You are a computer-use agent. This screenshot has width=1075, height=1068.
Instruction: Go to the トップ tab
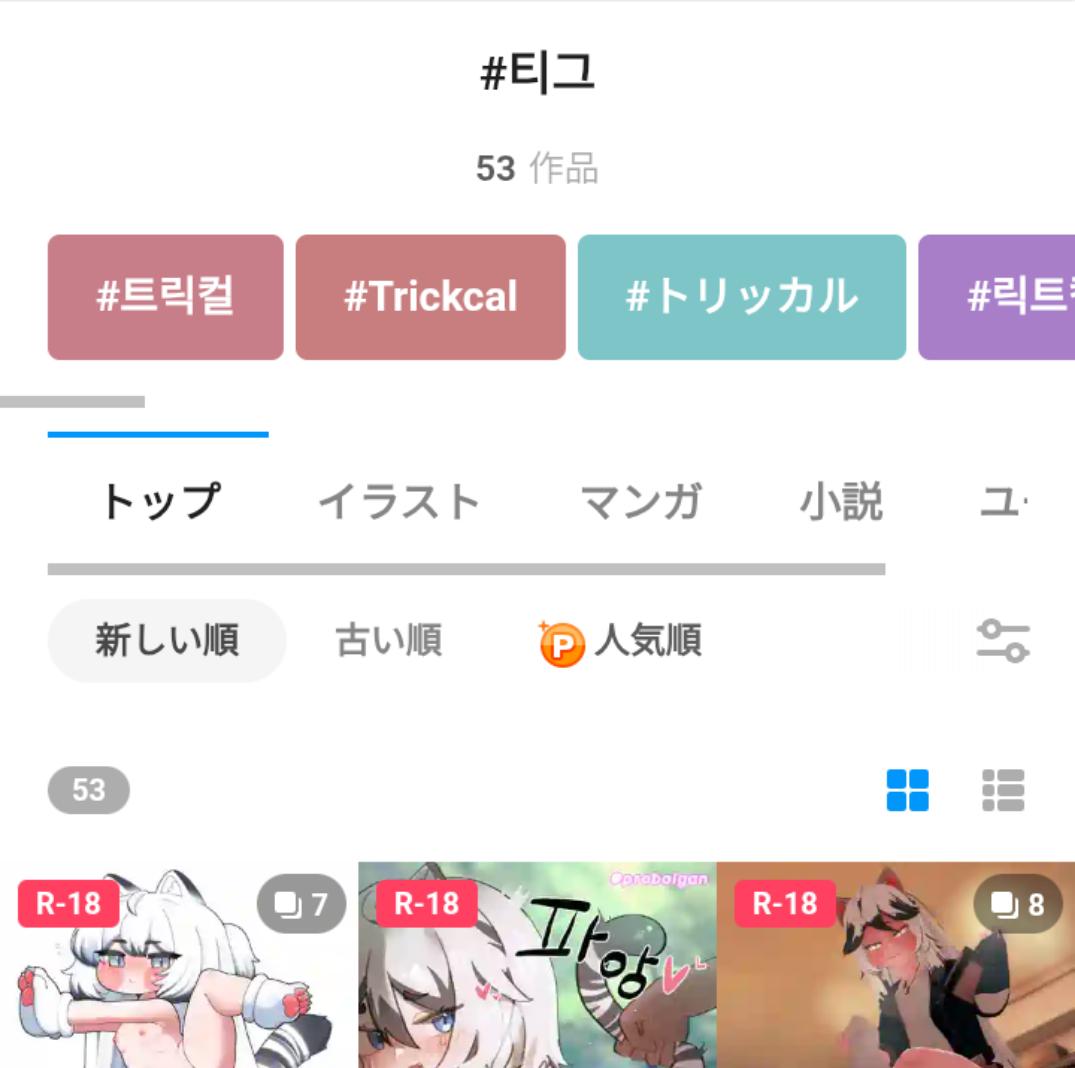159,501
